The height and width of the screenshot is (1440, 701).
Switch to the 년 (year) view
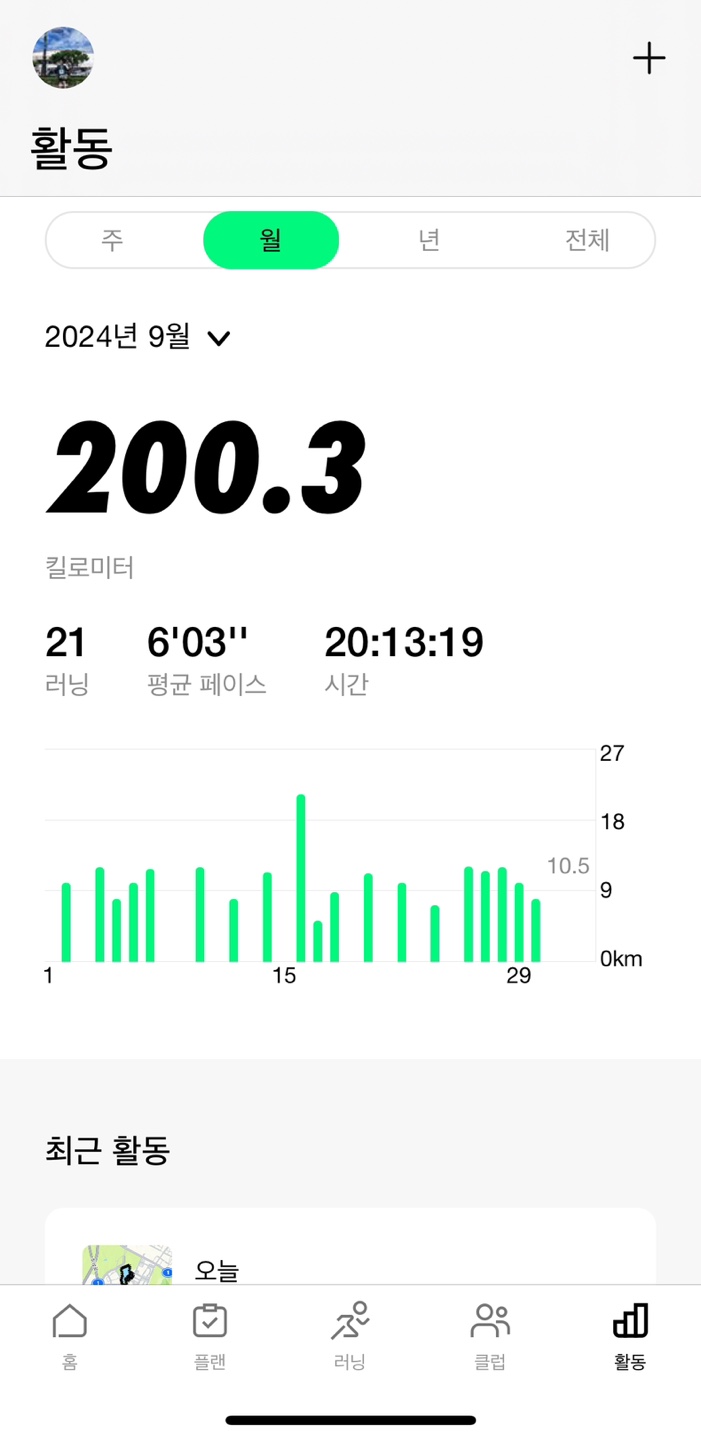point(429,240)
